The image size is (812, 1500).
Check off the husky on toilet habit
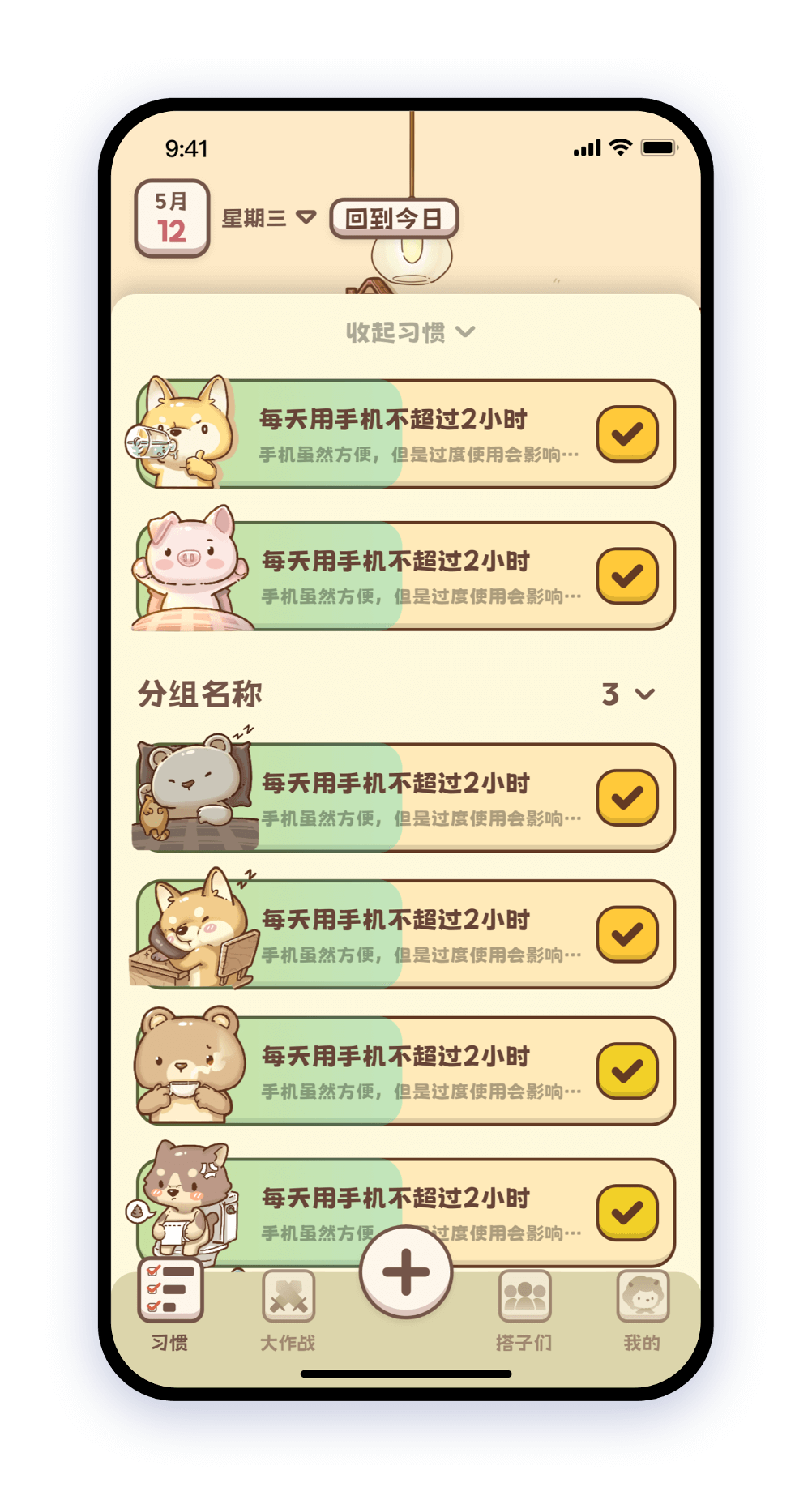pos(626,1212)
